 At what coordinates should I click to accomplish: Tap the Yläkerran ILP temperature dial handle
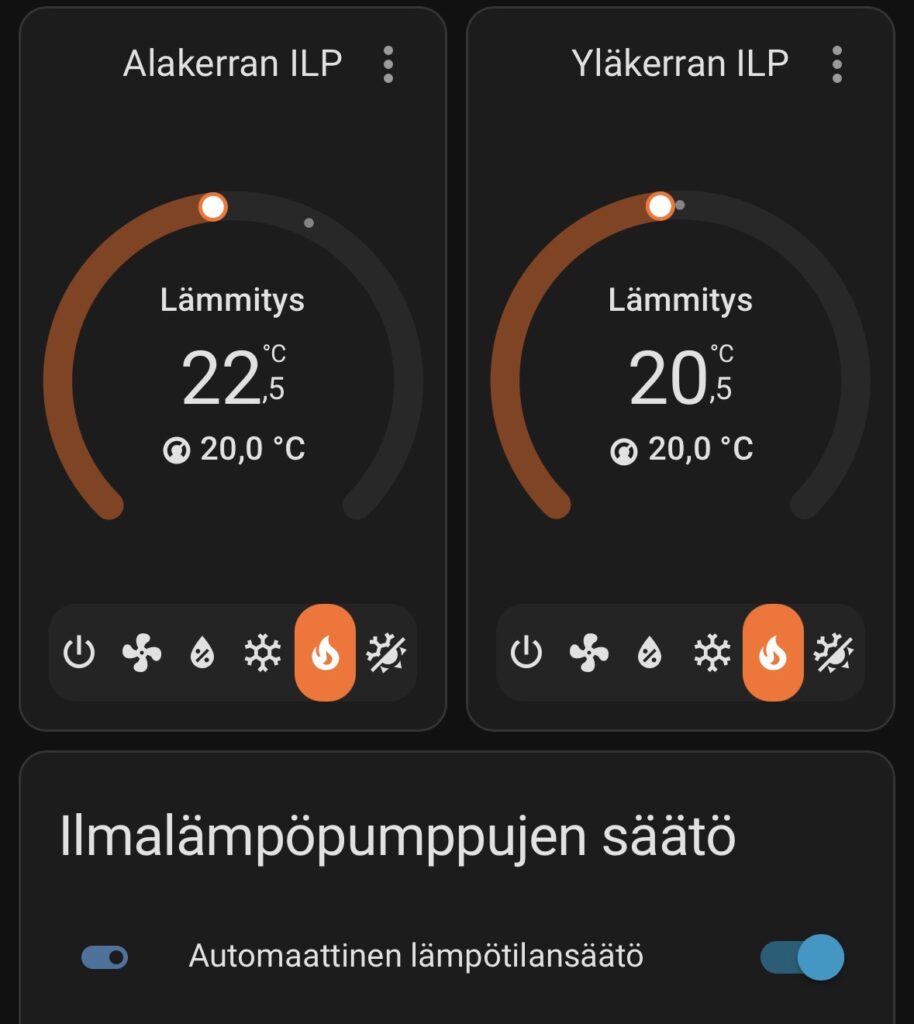[660, 206]
